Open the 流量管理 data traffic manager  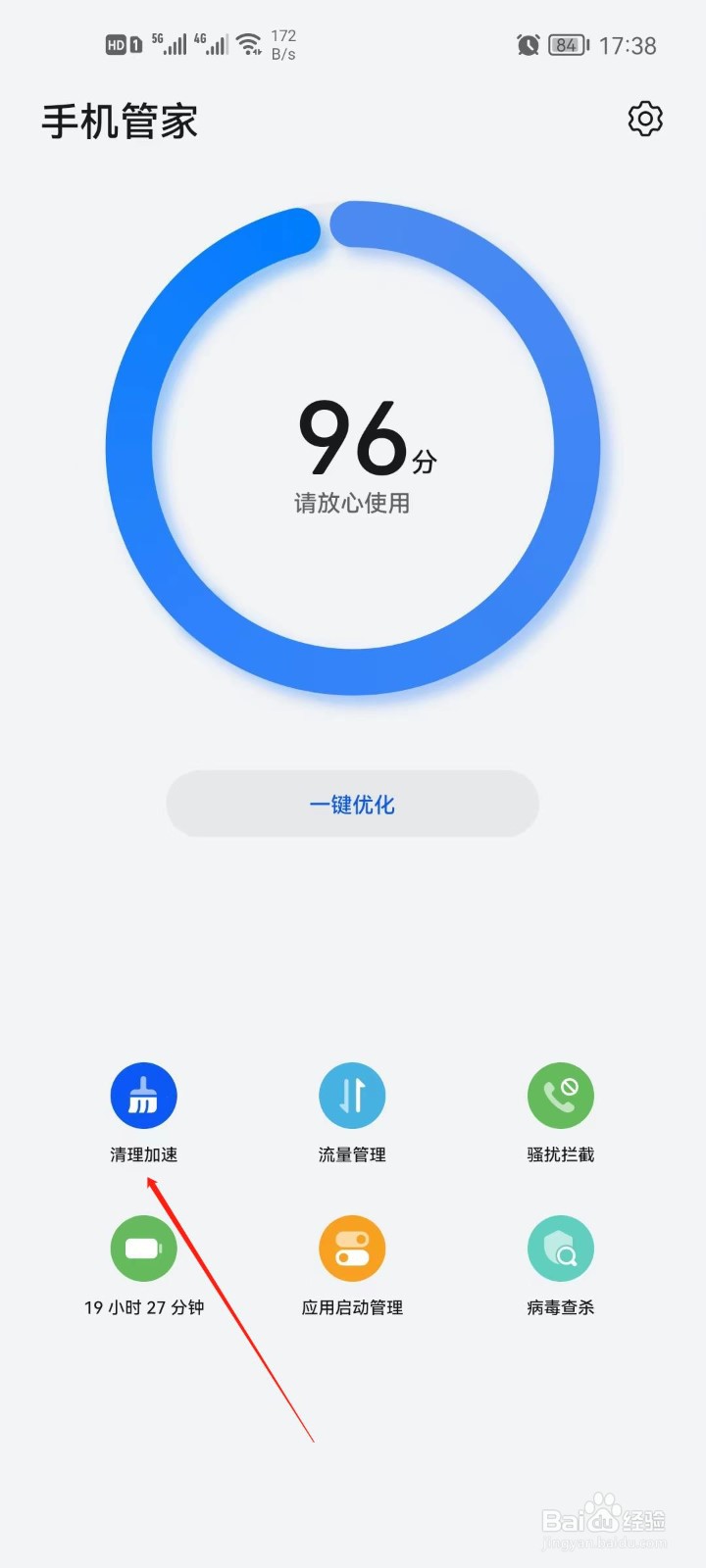point(352,1095)
